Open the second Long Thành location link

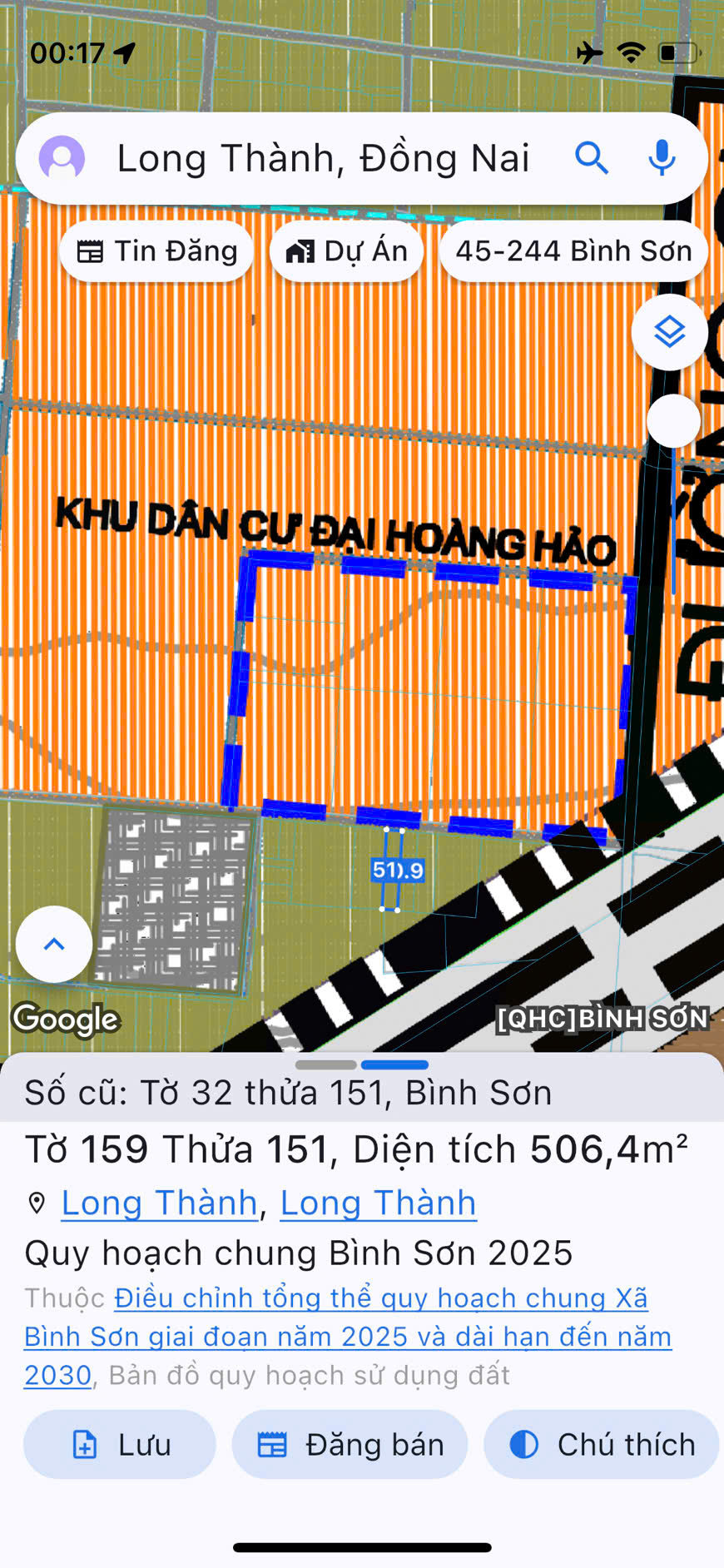(x=378, y=1203)
